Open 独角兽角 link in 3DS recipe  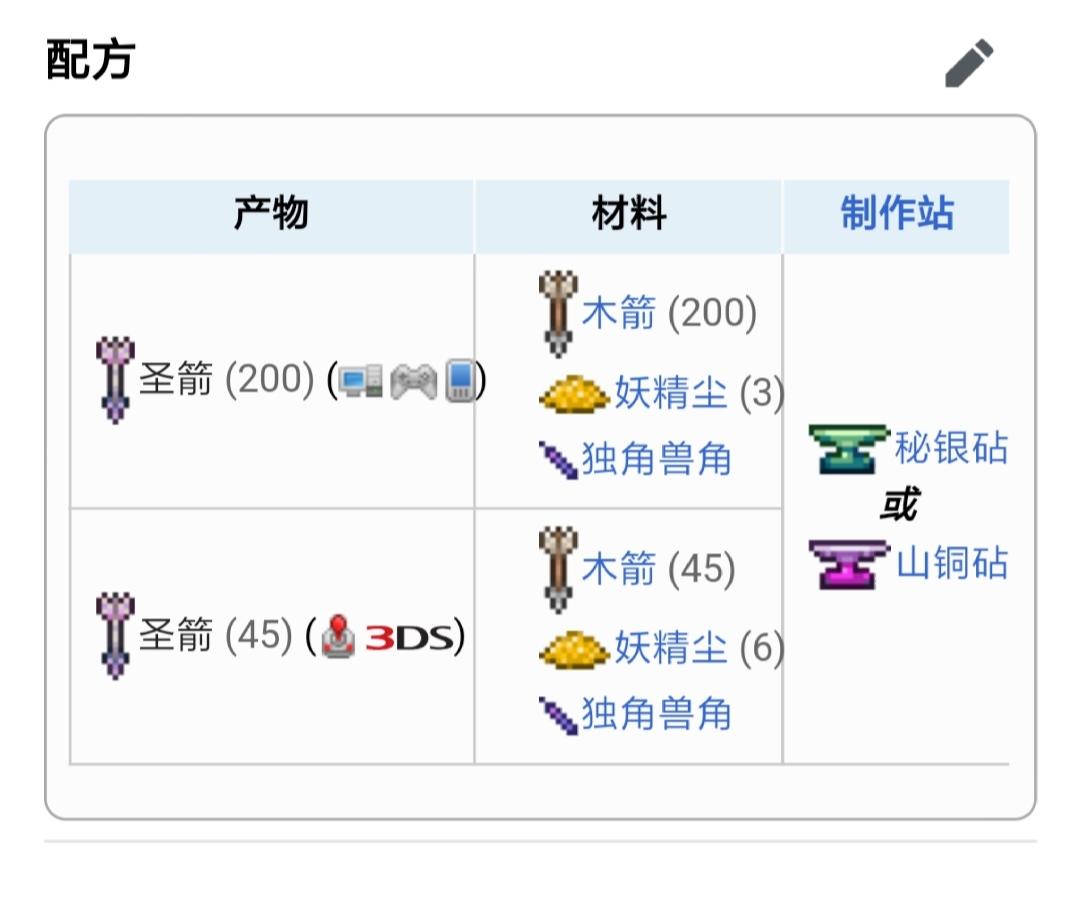(656, 714)
